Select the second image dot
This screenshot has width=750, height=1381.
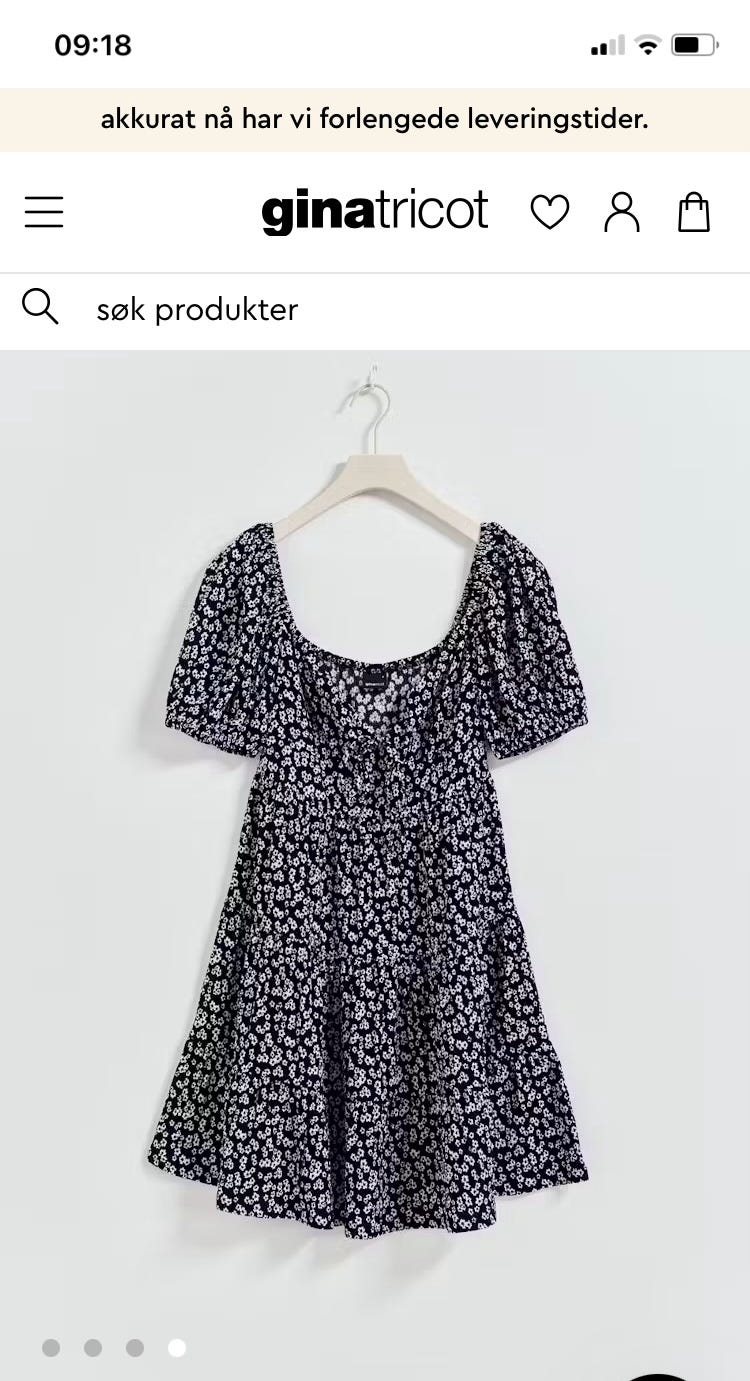click(x=93, y=1348)
